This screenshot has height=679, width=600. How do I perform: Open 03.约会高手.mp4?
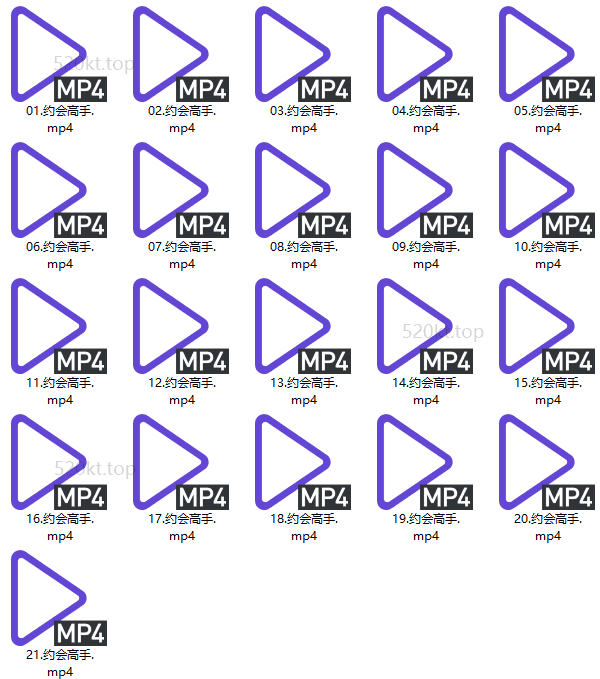click(x=302, y=55)
